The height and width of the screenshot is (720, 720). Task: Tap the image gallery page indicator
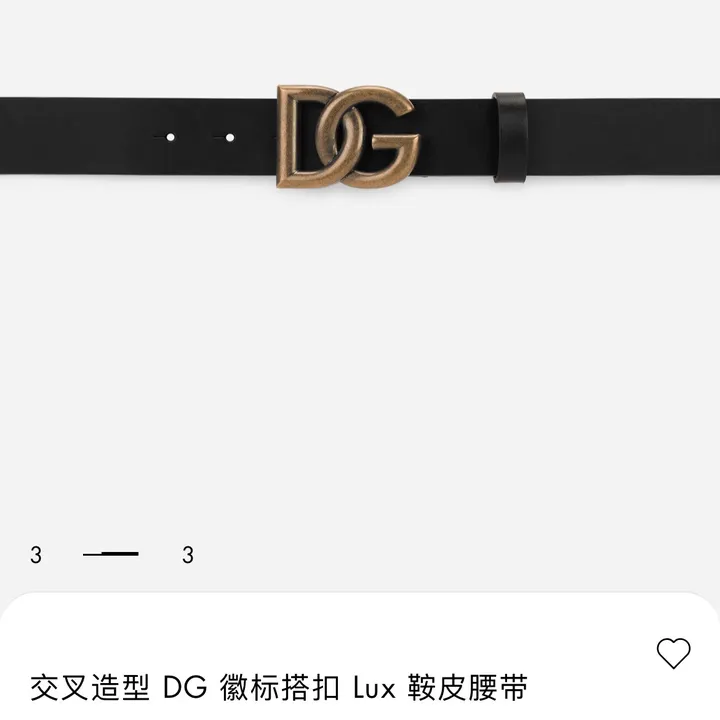pos(111,554)
